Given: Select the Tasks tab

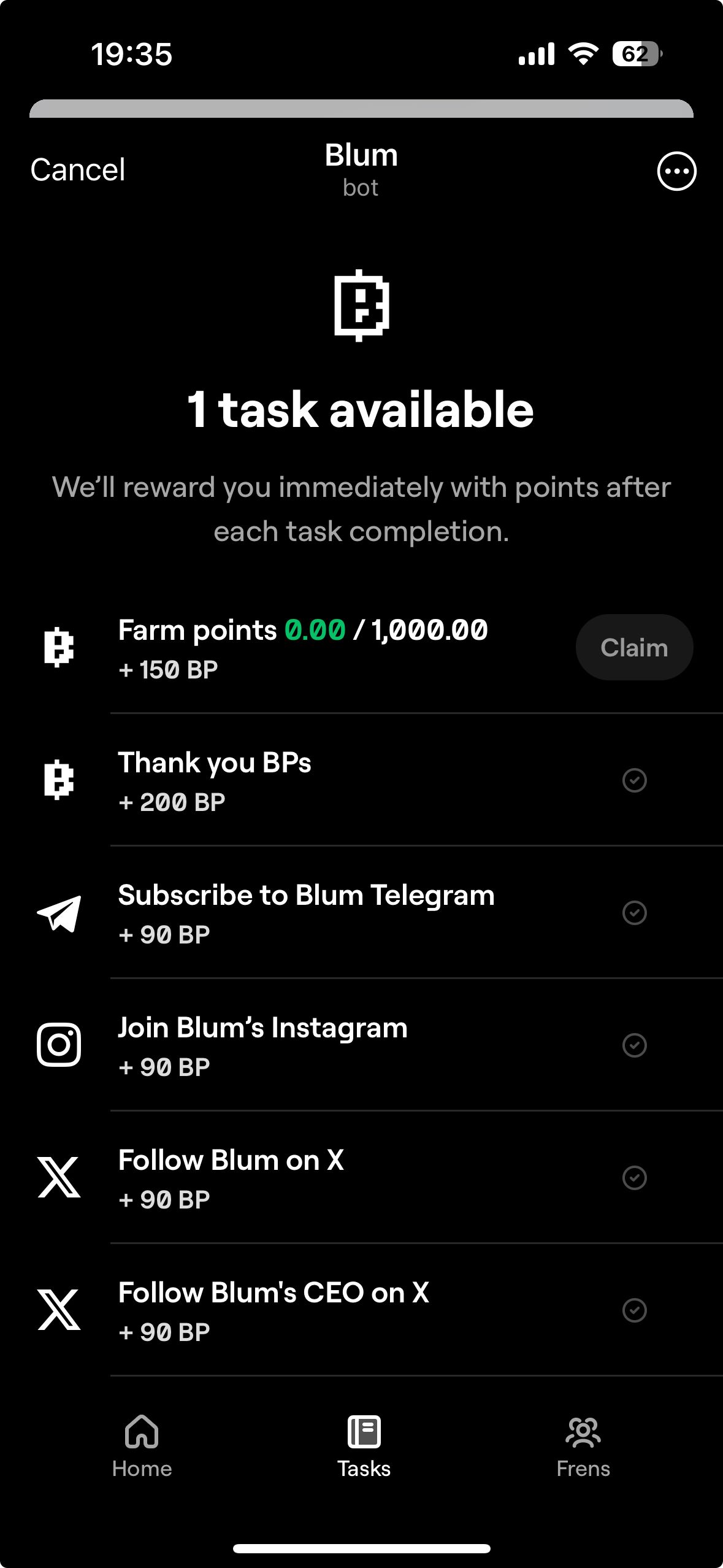Looking at the screenshot, I should [362, 1445].
